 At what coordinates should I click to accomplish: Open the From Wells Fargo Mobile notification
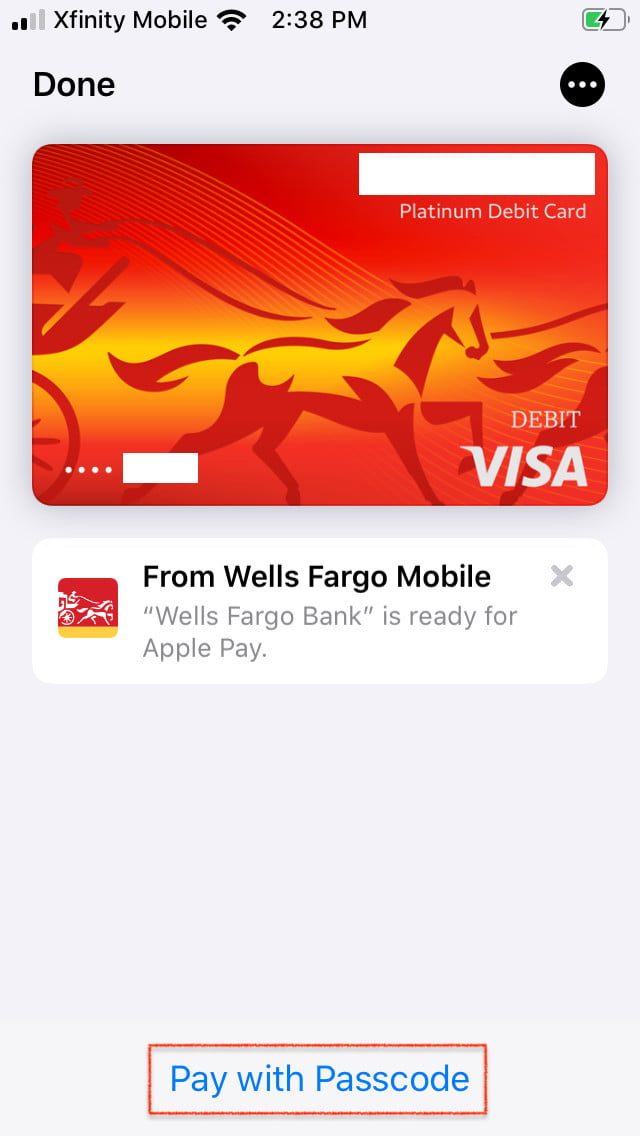318,611
